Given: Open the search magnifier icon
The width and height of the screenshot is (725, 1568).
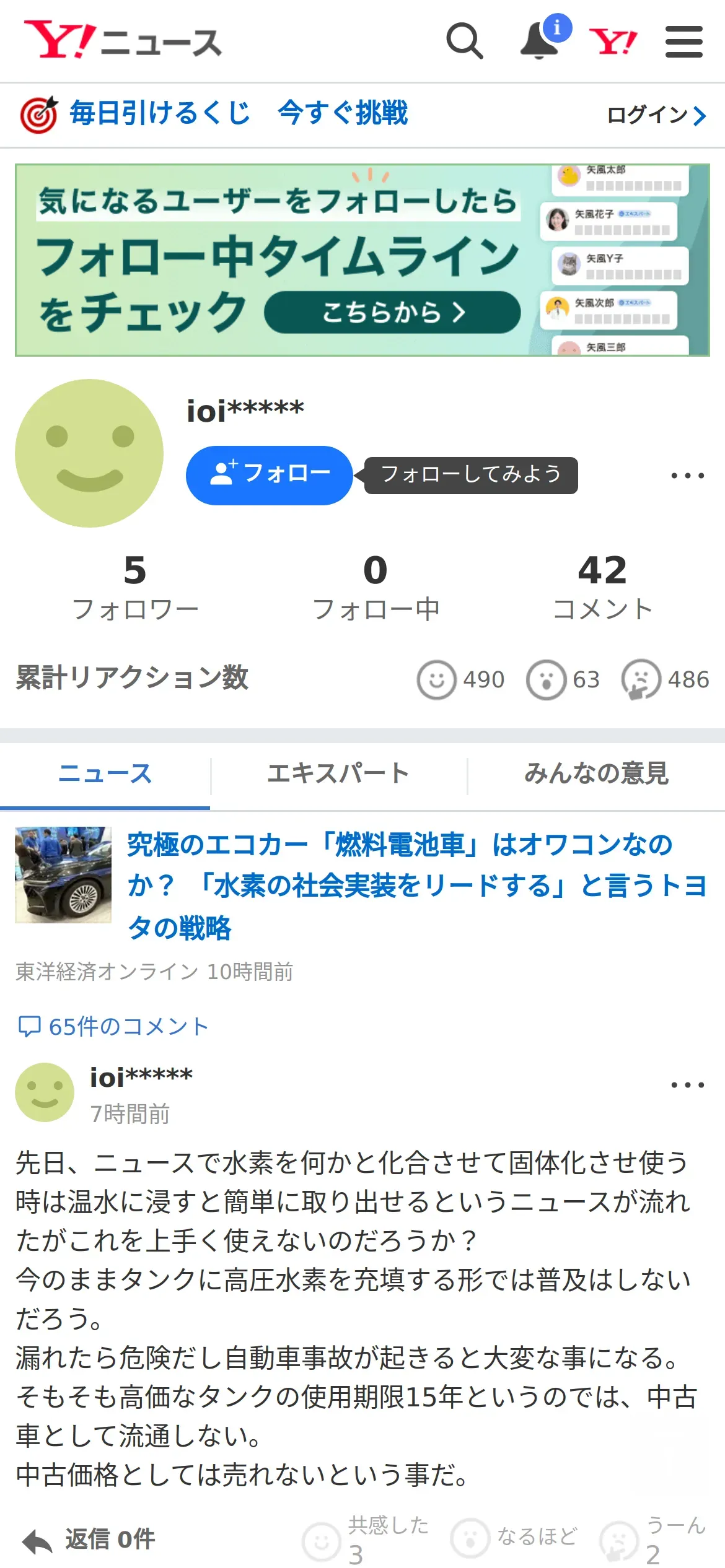Looking at the screenshot, I should 464,41.
